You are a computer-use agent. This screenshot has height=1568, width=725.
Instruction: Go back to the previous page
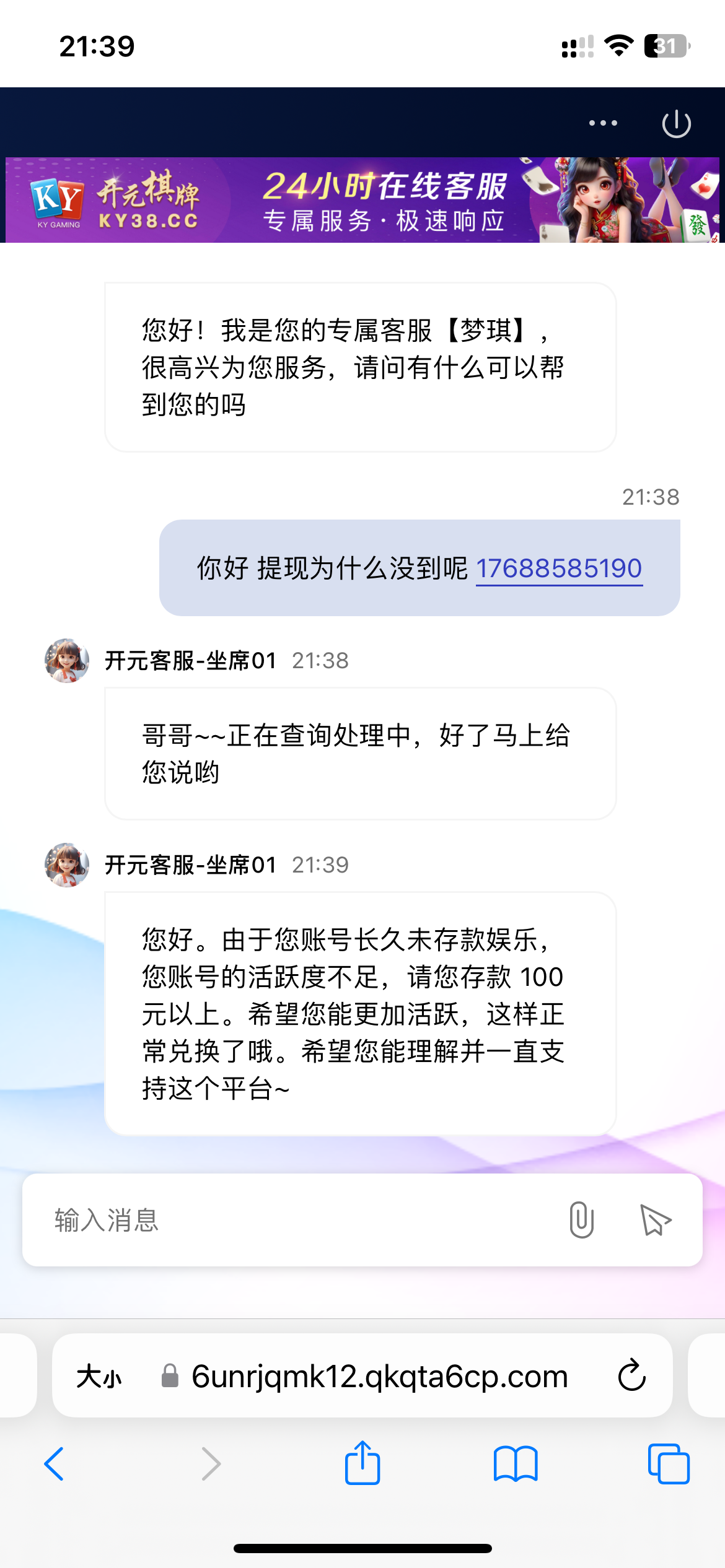pos(55,1465)
